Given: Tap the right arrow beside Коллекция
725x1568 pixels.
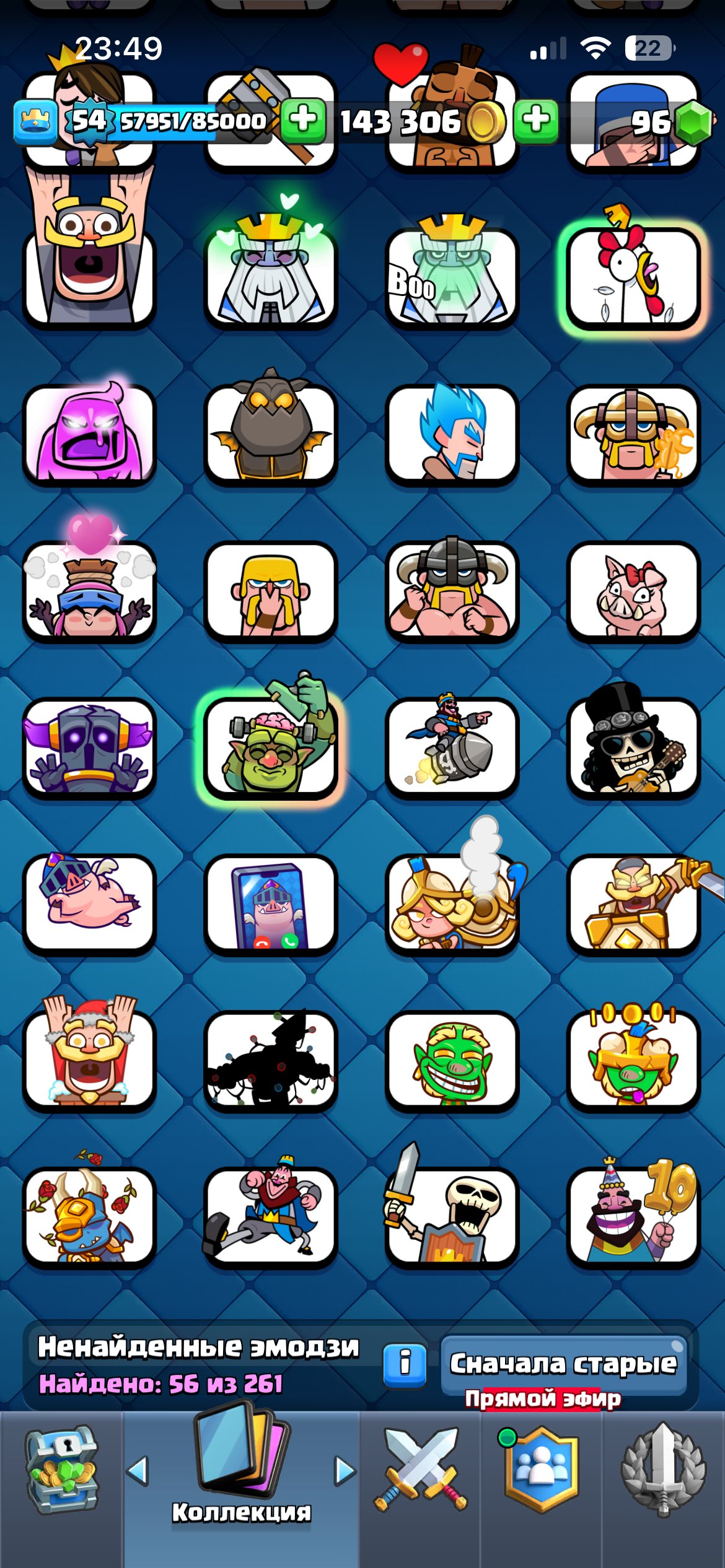Looking at the screenshot, I should pyautogui.click(x=345, y=1470).
